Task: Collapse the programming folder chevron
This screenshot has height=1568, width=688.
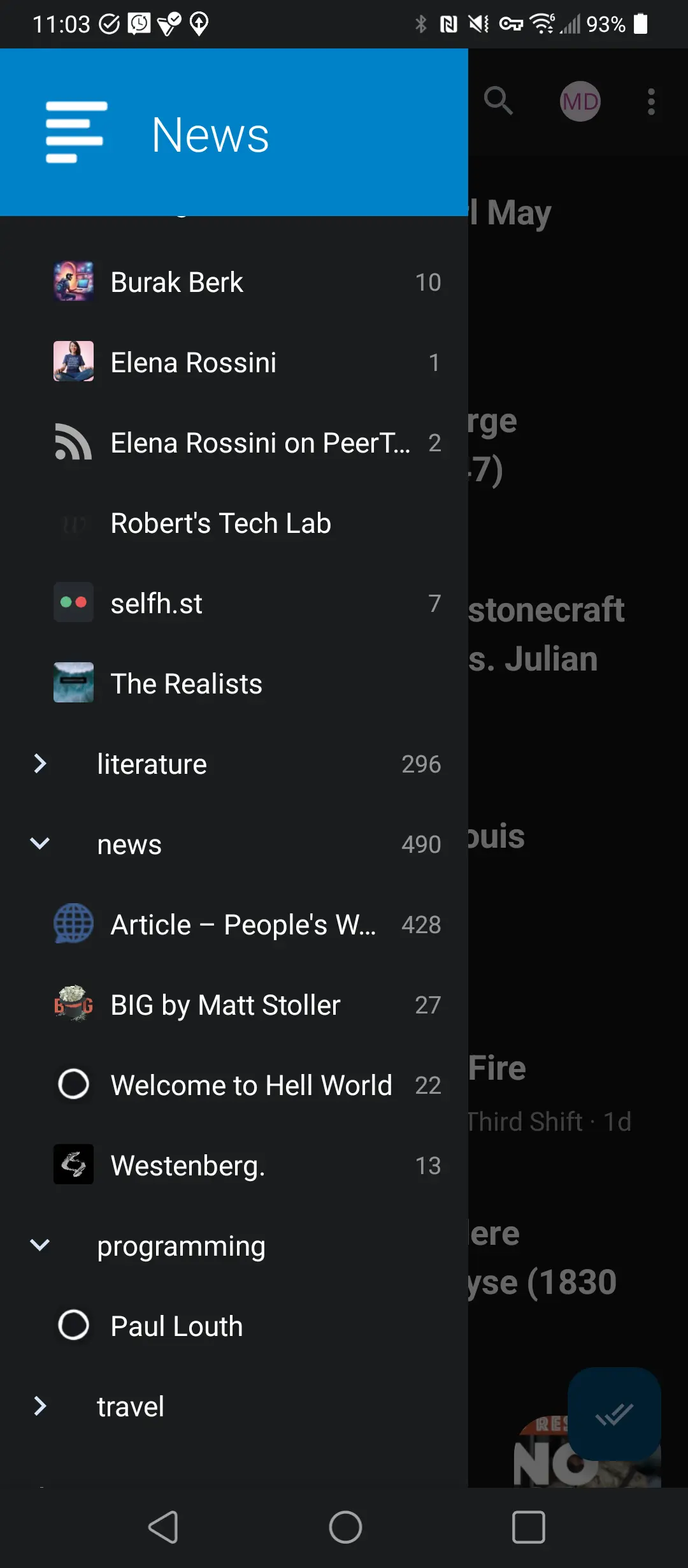Action: [x=40, y=1245]
